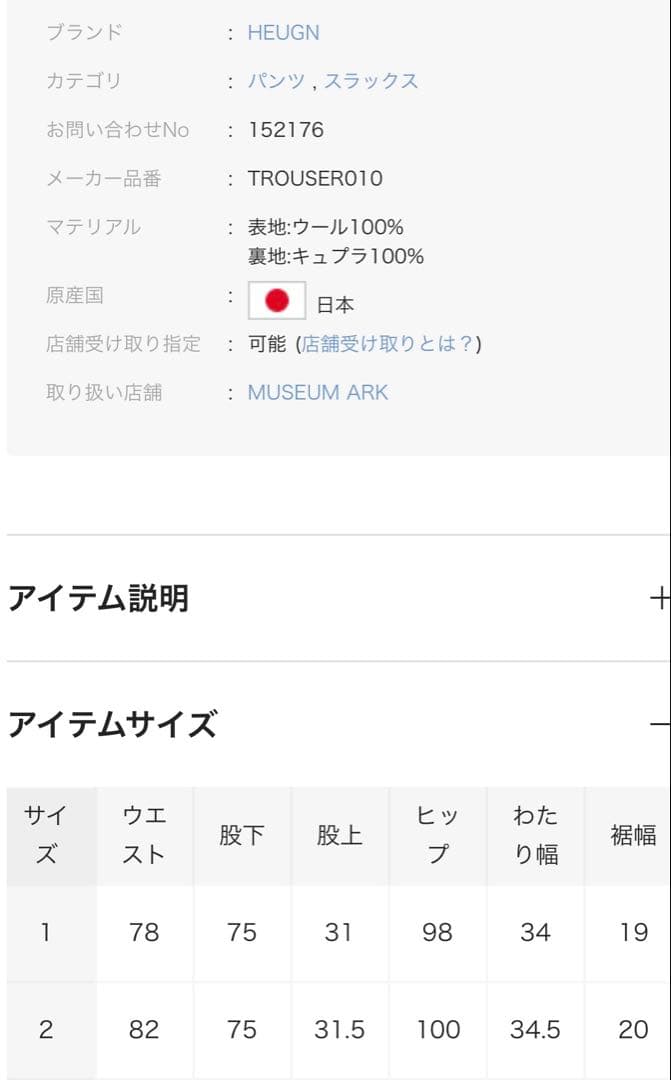Screen dimensions: 671x1080
Task: Open the スラックス category link
Action: pos(370,81)
